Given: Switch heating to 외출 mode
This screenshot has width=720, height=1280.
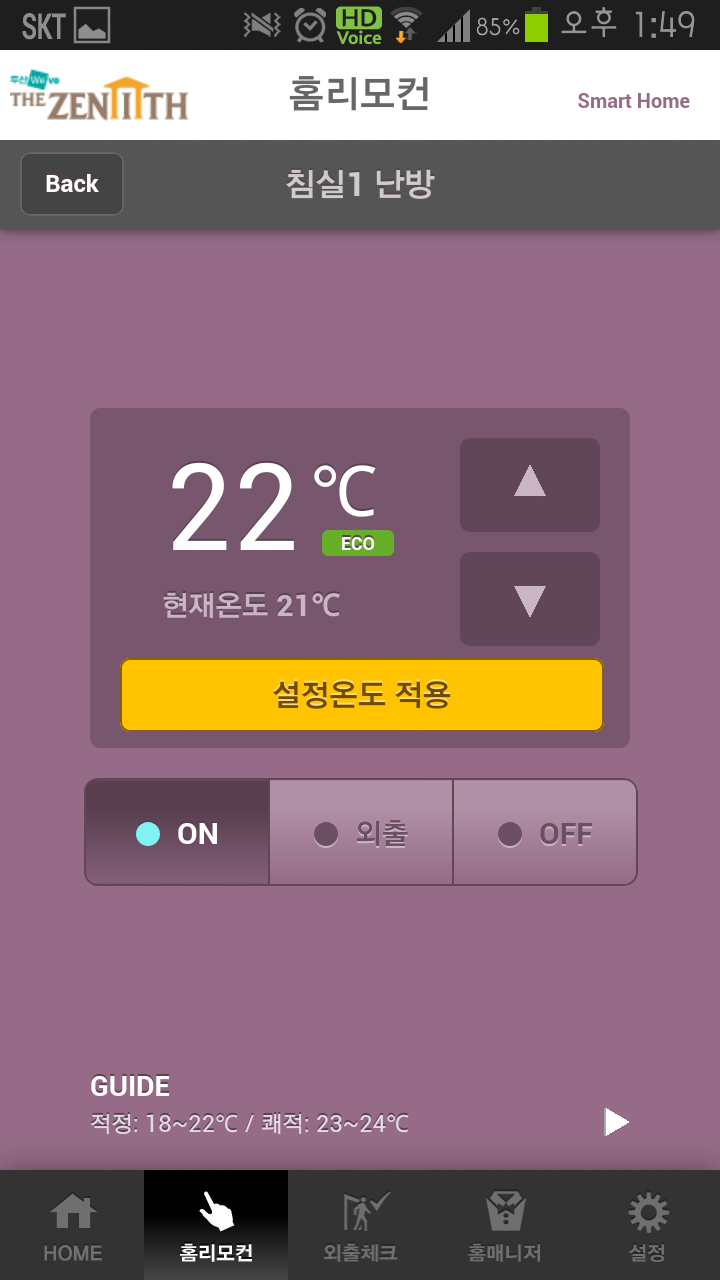Looking at the screenshot, I should pyautogui.click(x=361, y=833).
